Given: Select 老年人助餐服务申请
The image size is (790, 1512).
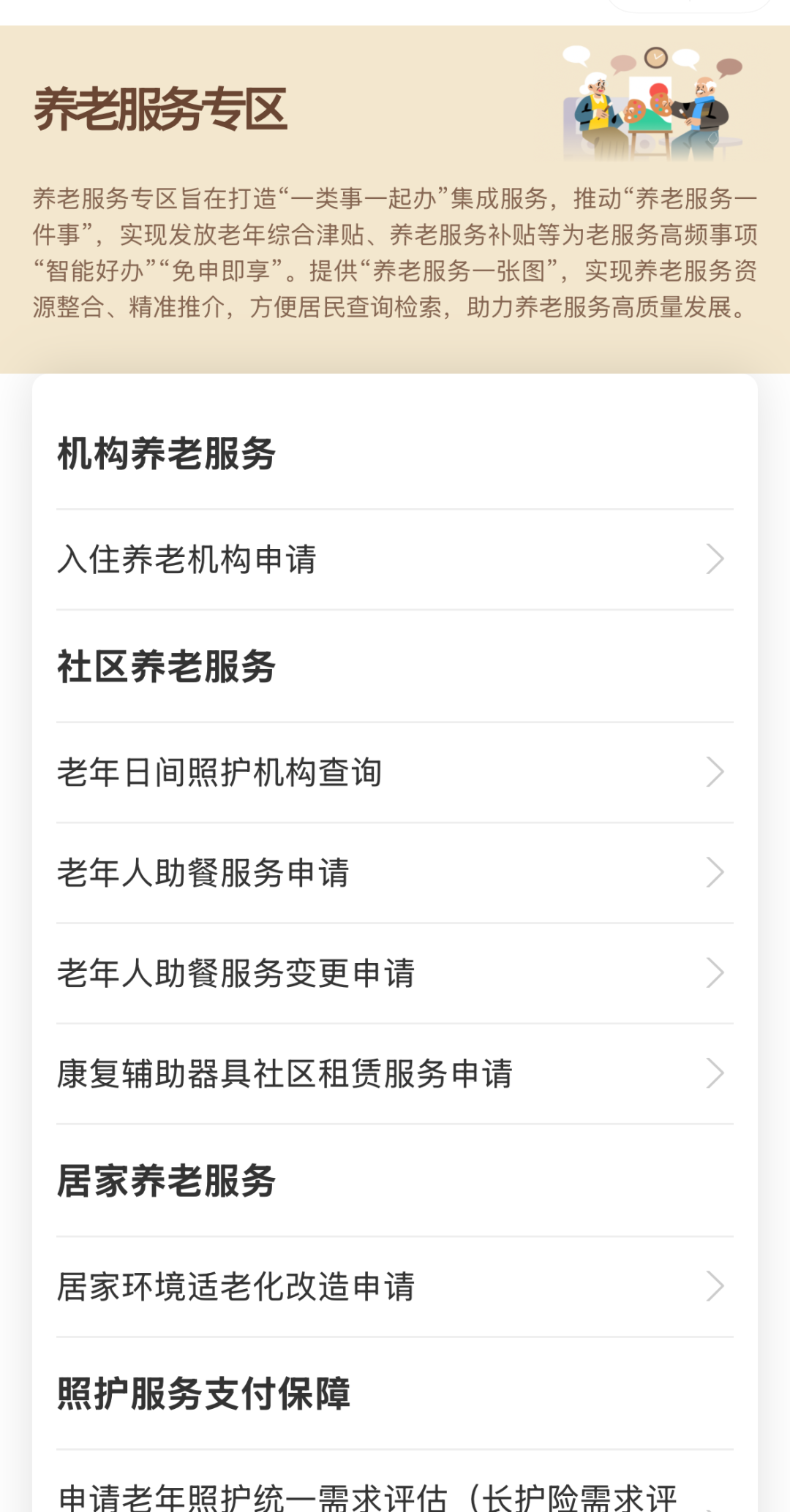Looking at the screenshot, I should 394,873.
